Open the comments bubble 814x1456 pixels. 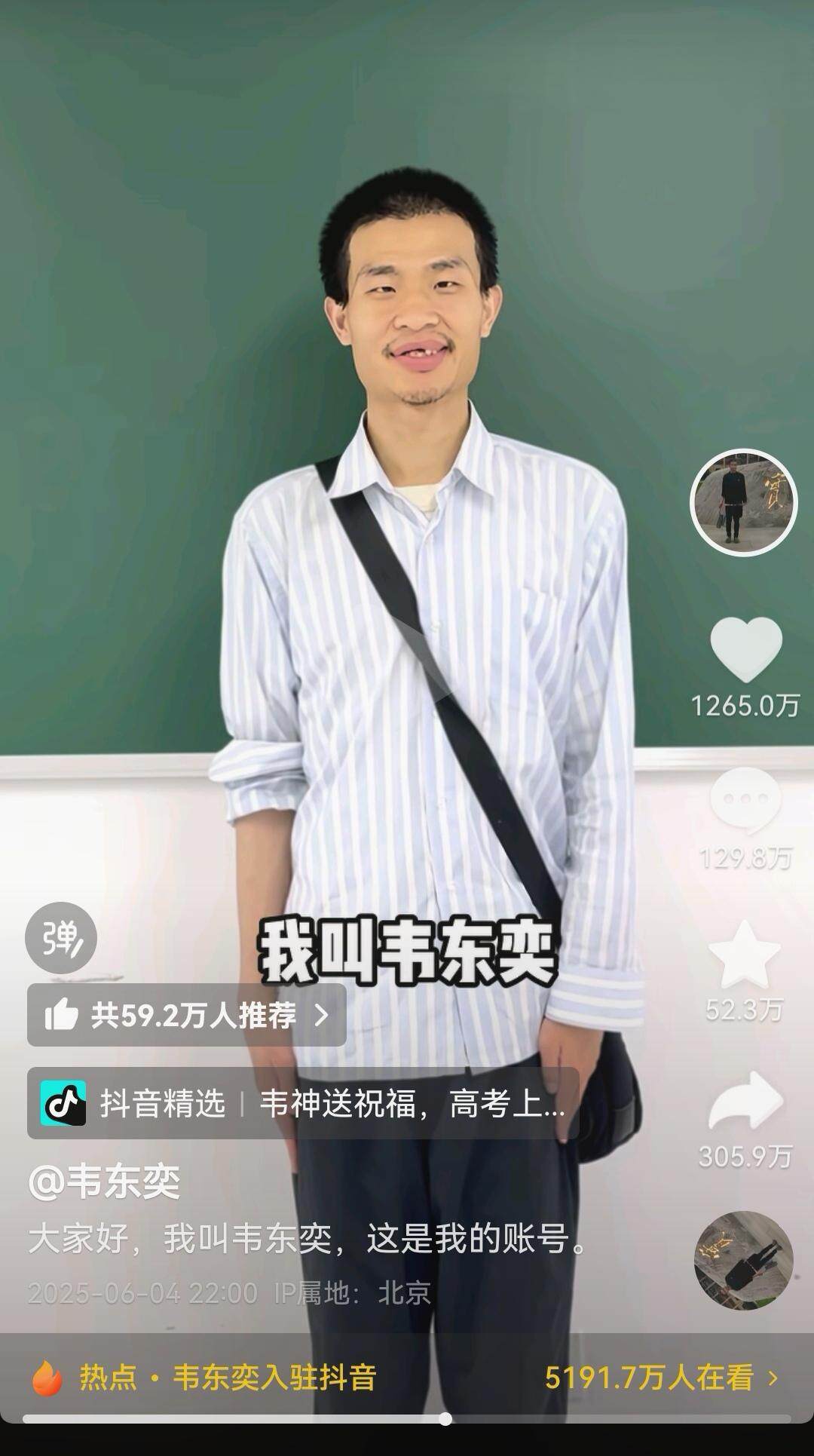(x=745, y=801)
